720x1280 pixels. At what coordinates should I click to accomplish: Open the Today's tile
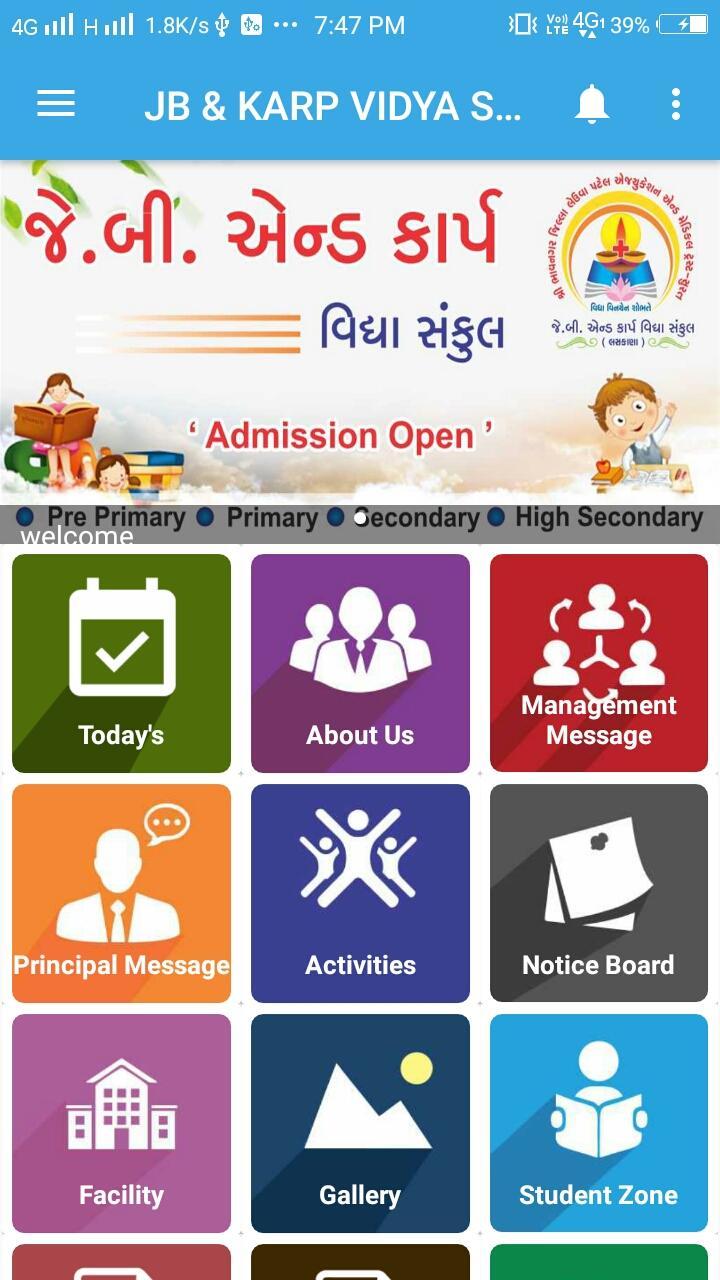121,663
